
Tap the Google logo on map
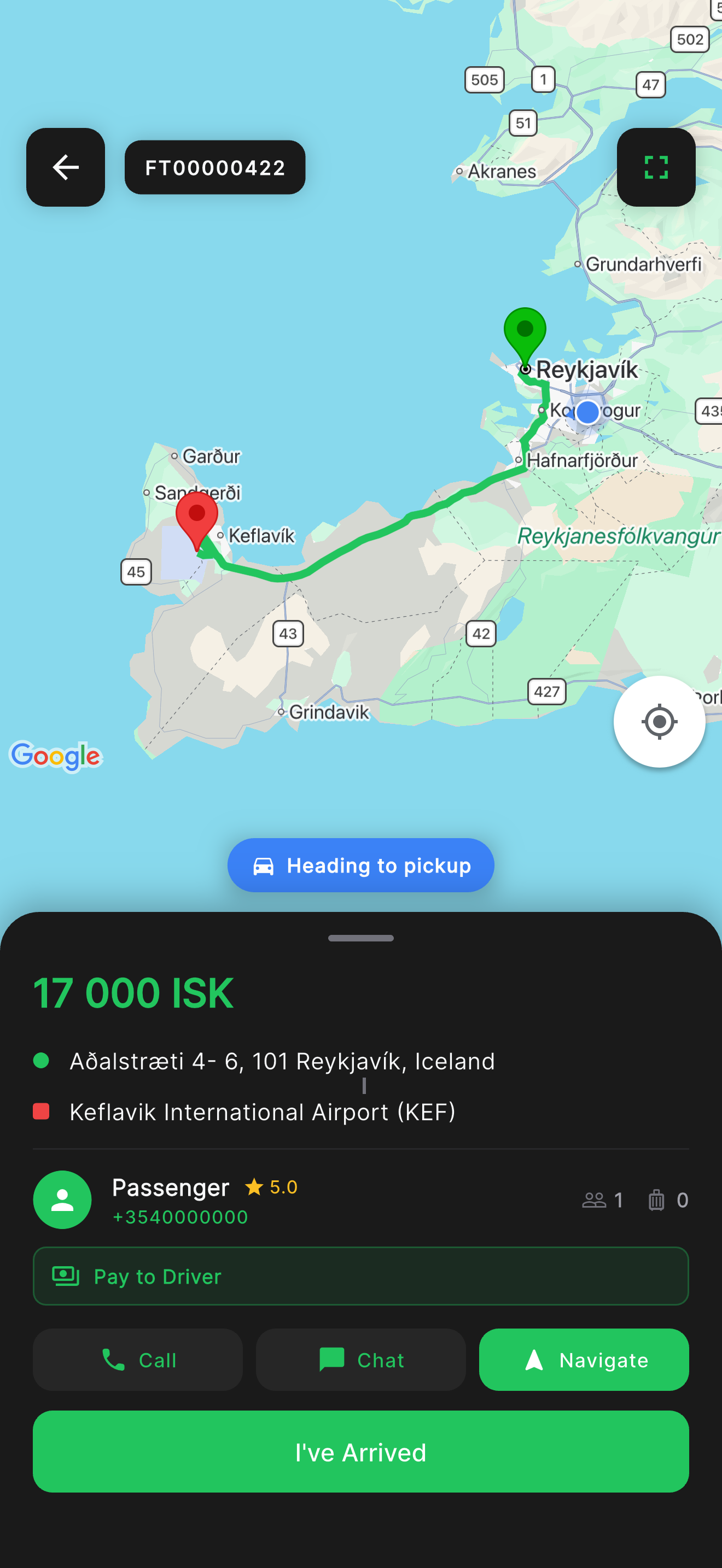[56, 756]
